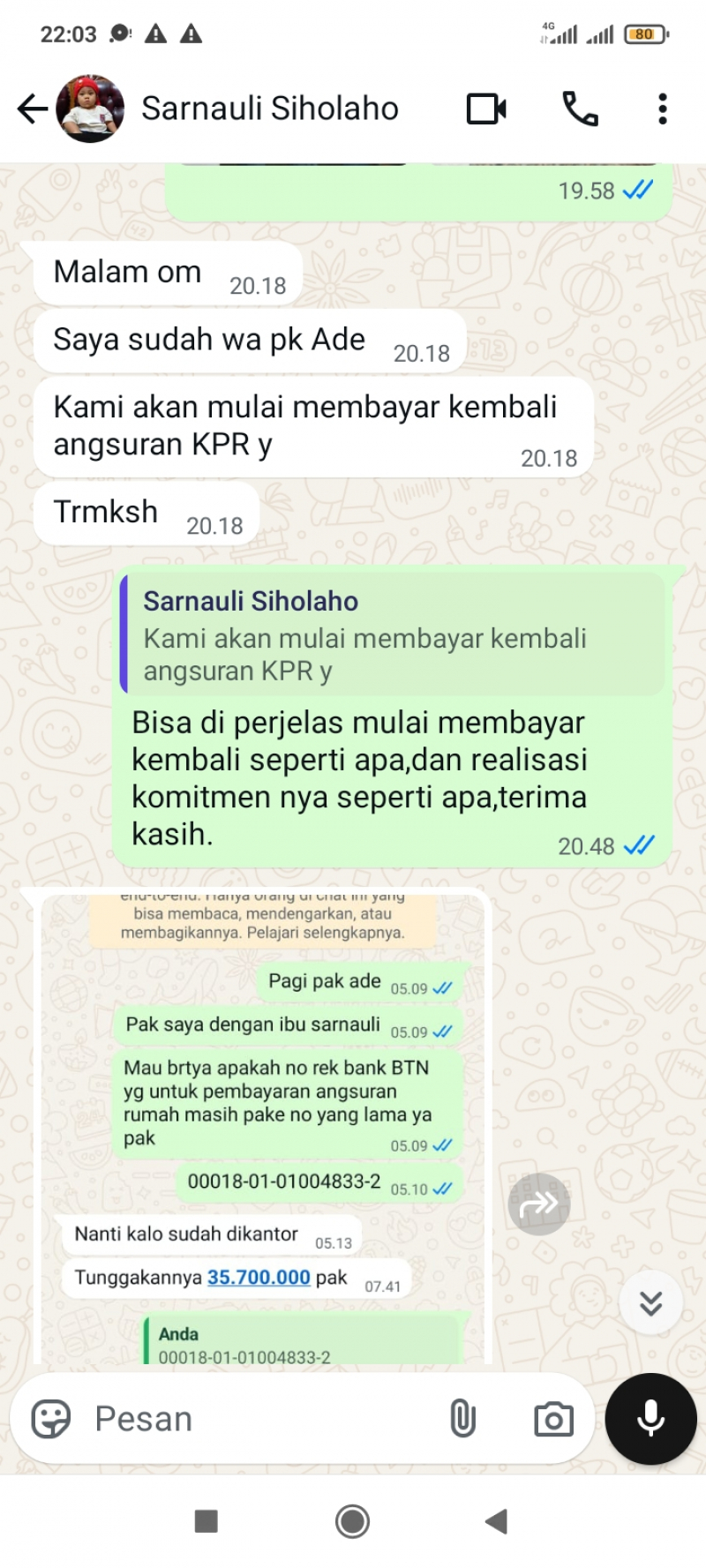The image size is (706, 1568).
Task: Open recent apps from navigation bar
Action: pyautogui.click(x=206, y=1521)
